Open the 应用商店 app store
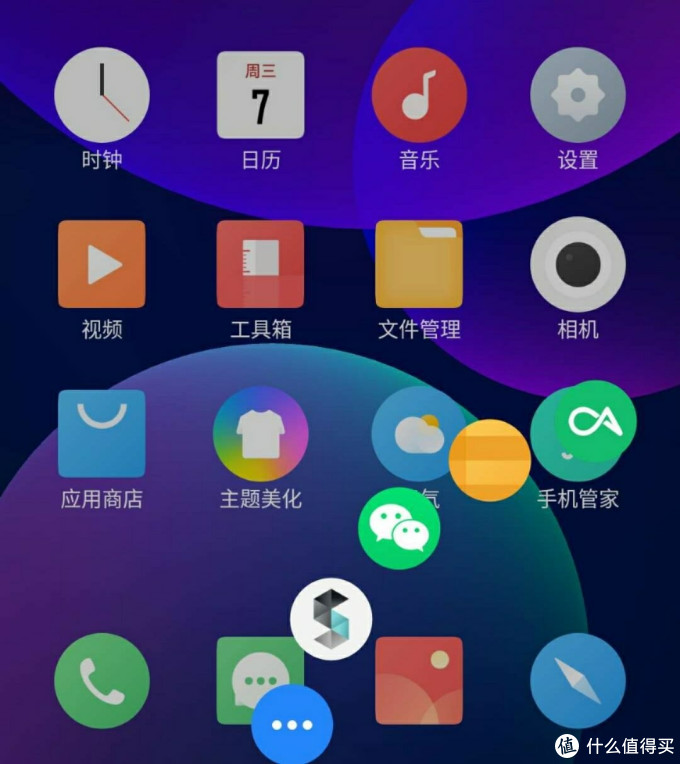680x764 pixels. 101,433
